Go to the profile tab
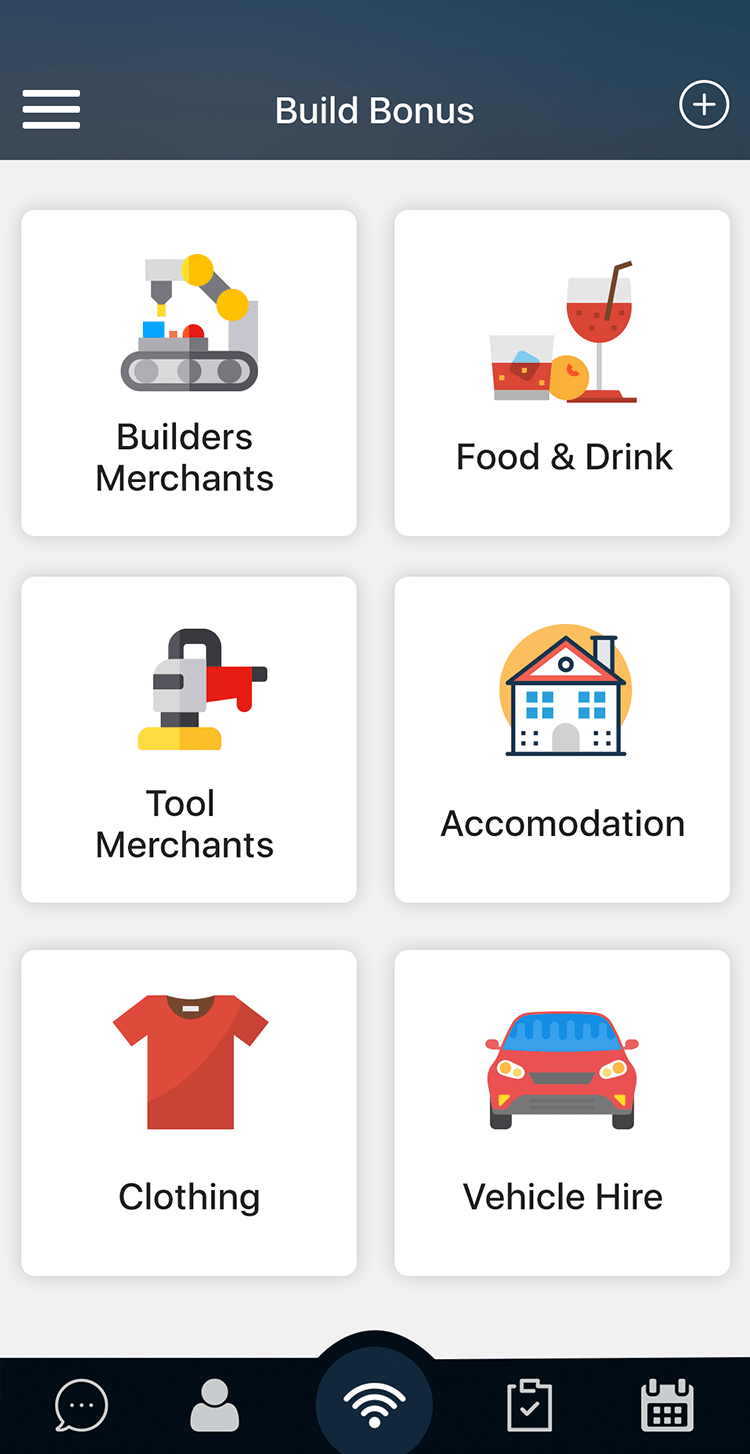 215,1405
